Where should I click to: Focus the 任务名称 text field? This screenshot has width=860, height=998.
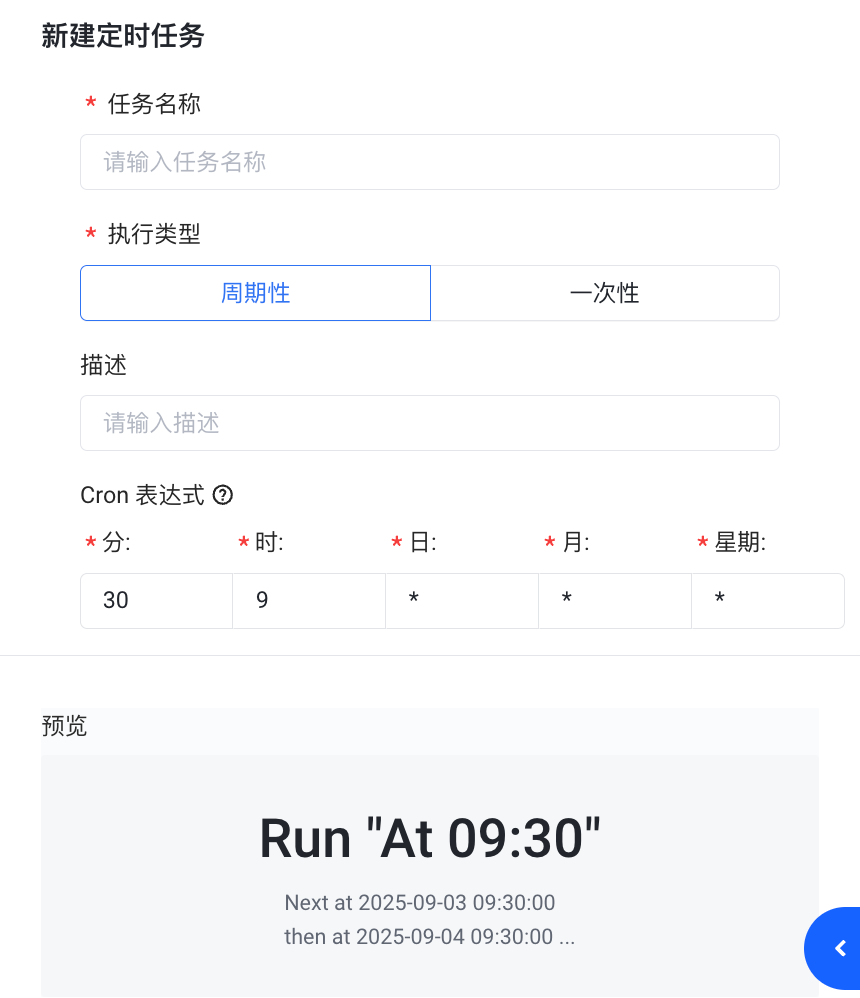(x=429, y=162)
